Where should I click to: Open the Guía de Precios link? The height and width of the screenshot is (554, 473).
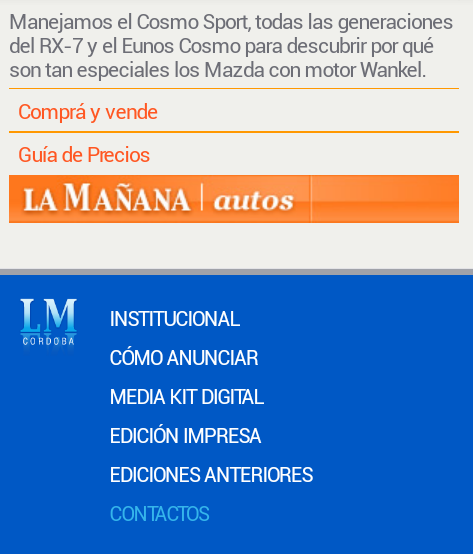click(84, 155)
